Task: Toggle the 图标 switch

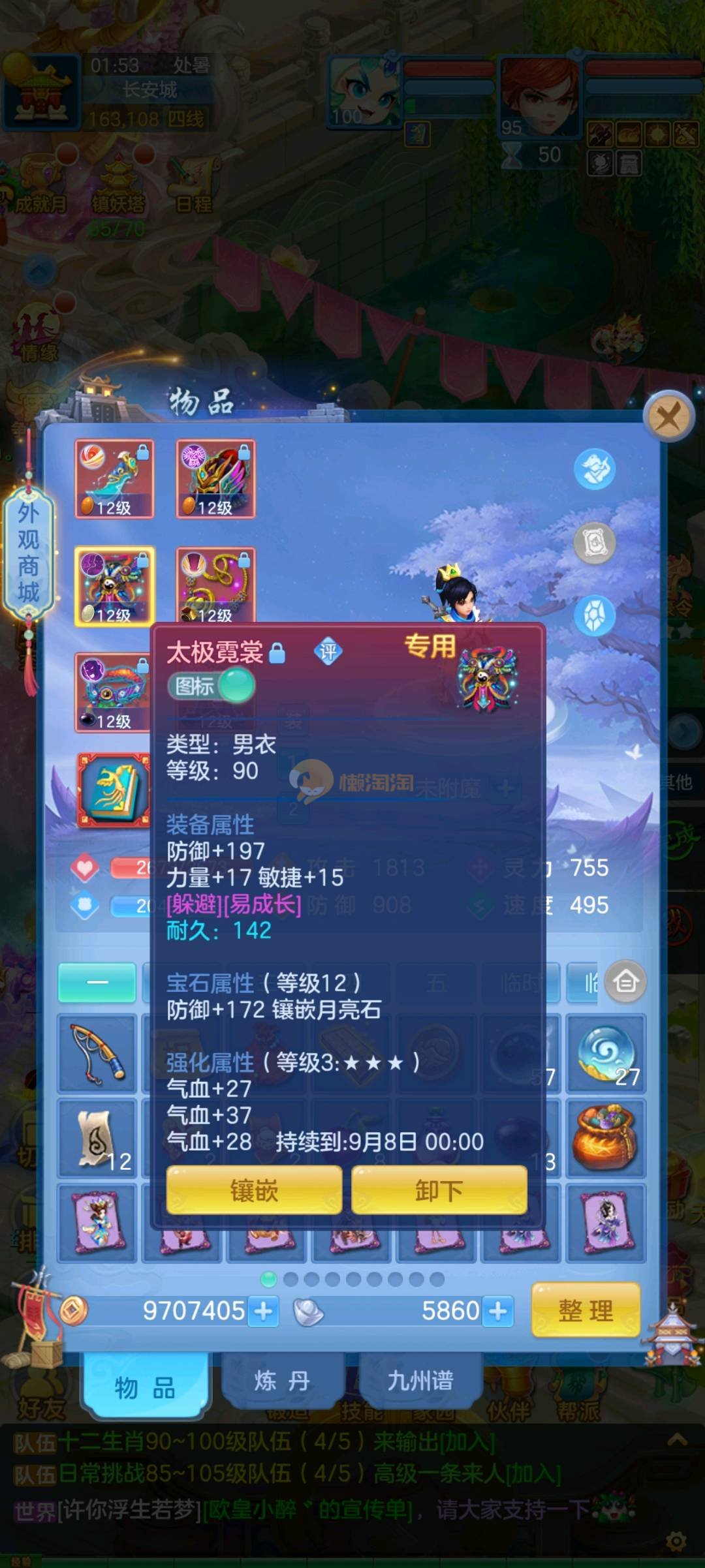Action: pyautogui.click(x=211, y=686)
